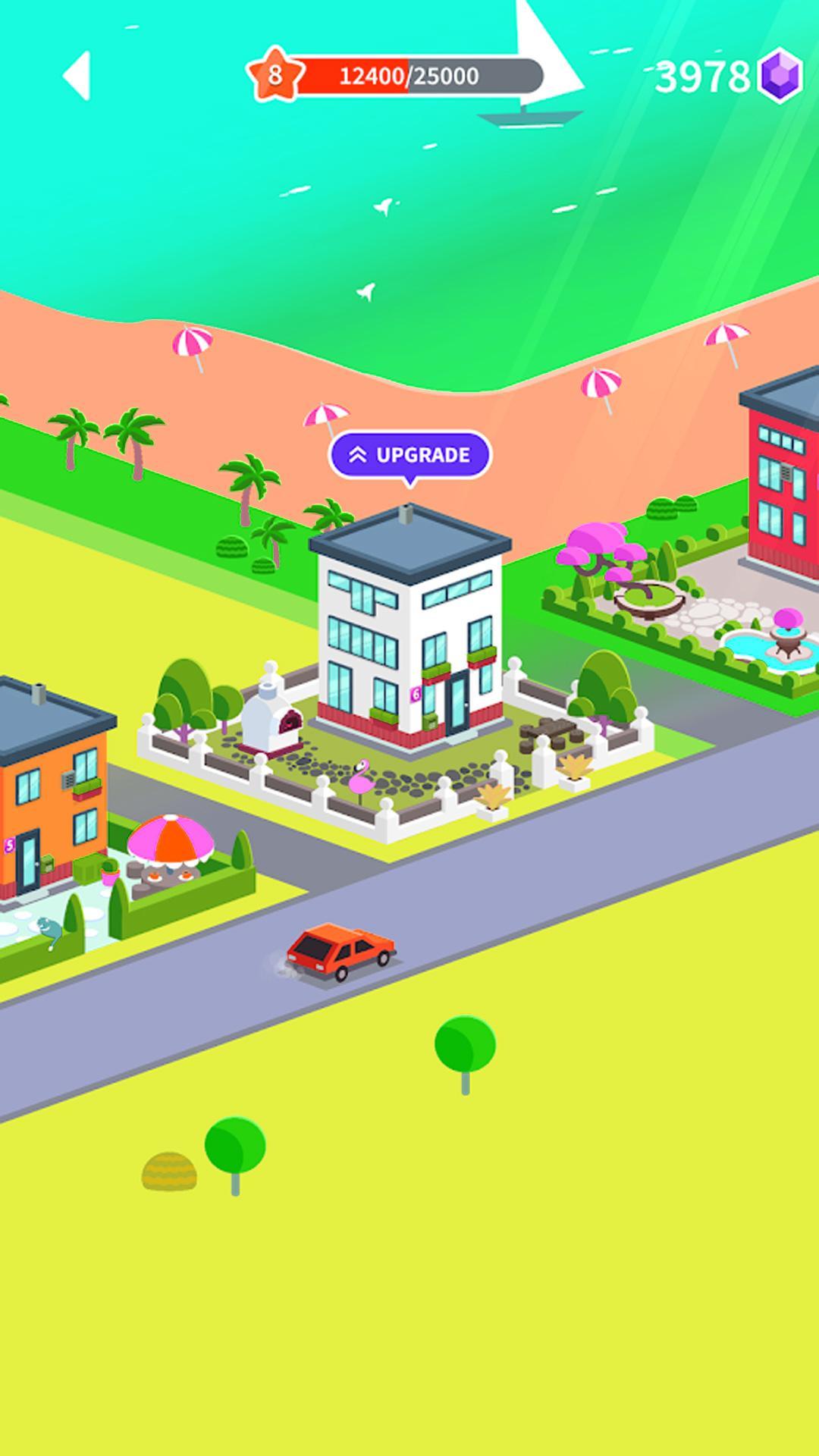This screenshot has height=1456, width=819.
Task: Select the white house numbered 6
Action: tap(409, 629)
